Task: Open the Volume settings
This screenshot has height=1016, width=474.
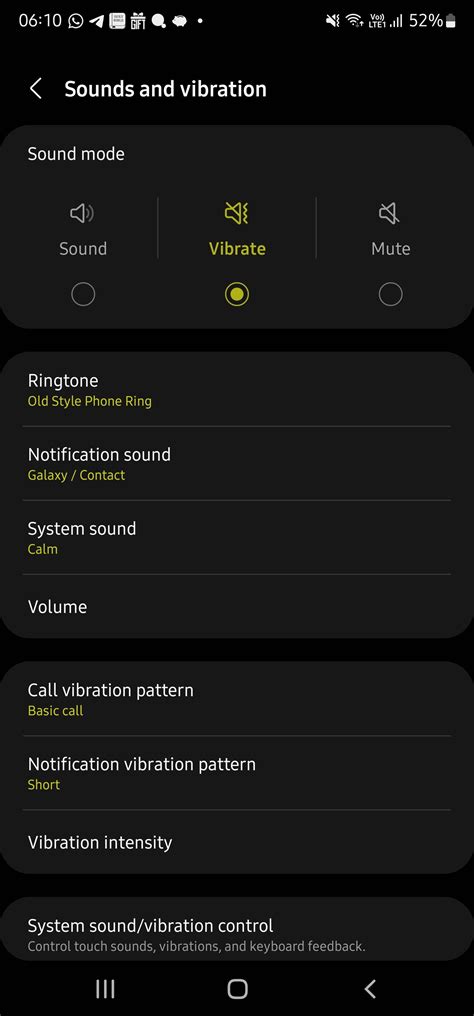Action: pos(237,606)
